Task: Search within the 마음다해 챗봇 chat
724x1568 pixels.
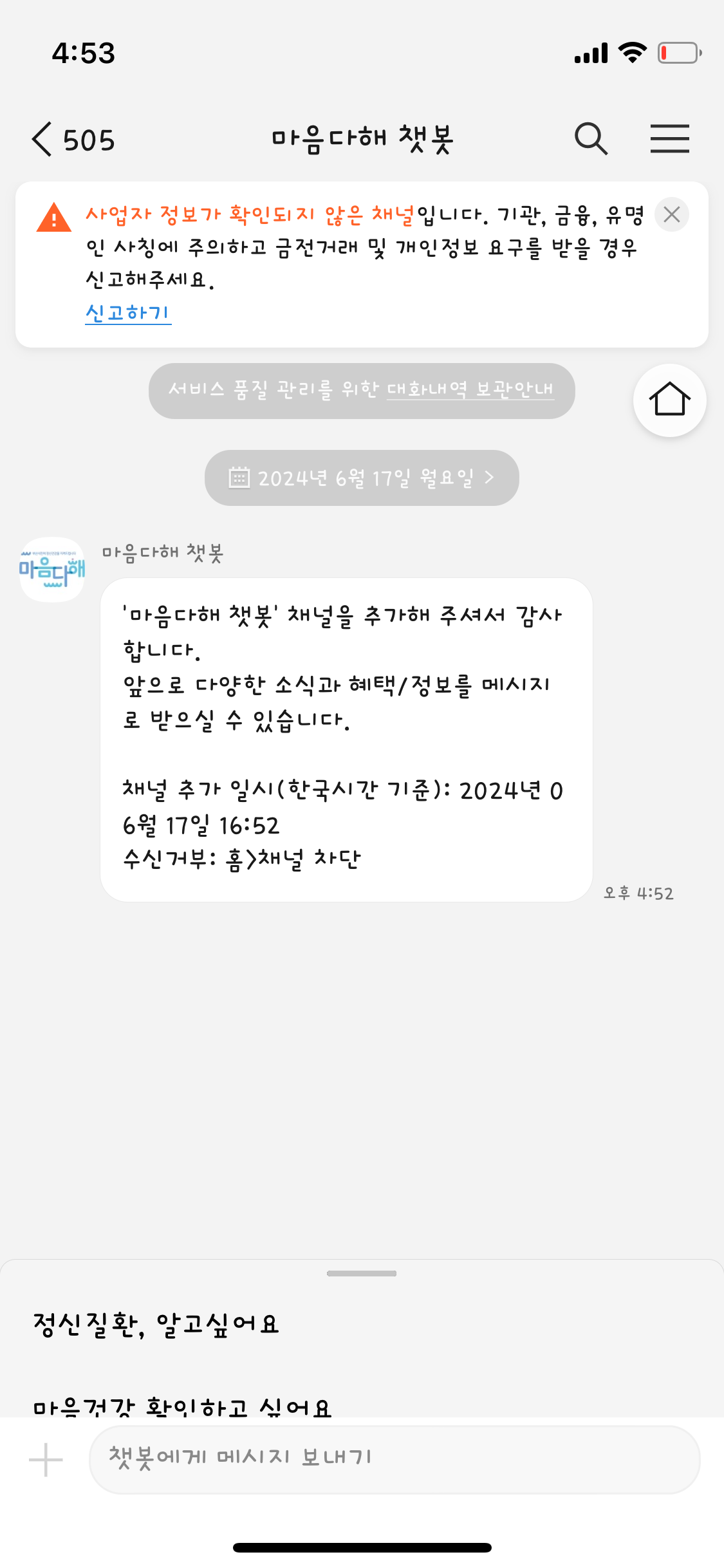Action: (591, 139)
